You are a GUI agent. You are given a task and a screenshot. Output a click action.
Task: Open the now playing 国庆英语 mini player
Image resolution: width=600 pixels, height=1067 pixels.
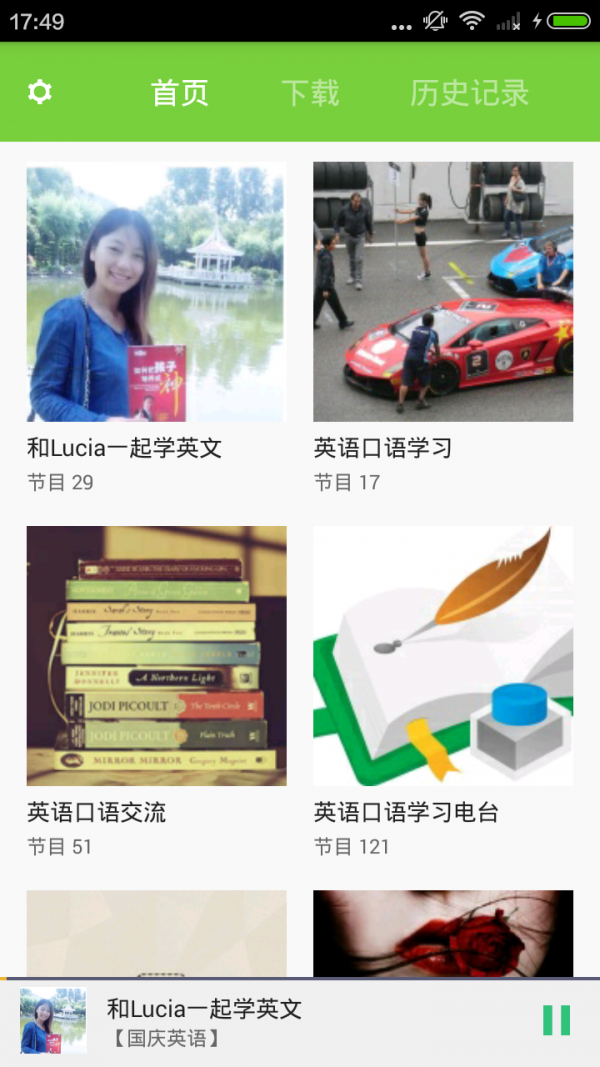tap(272, 1021)
